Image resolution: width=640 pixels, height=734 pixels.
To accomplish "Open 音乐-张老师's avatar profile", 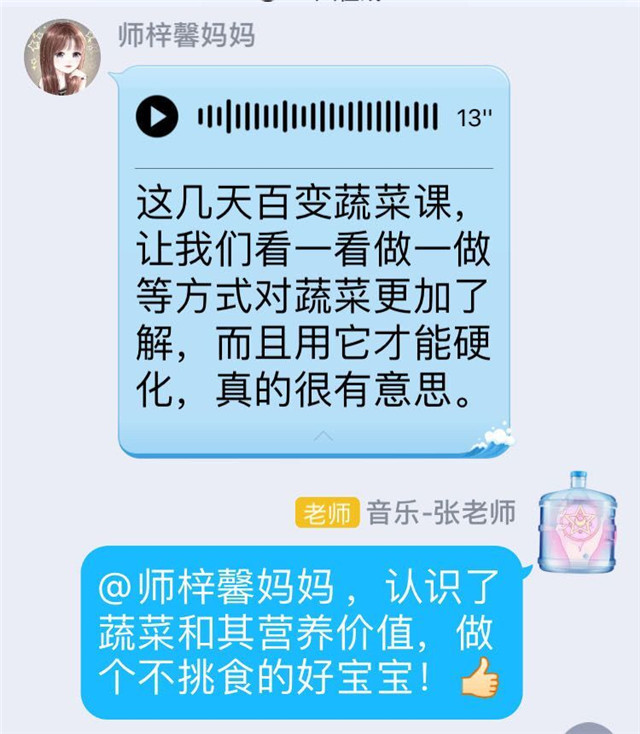I will [577, 522].
